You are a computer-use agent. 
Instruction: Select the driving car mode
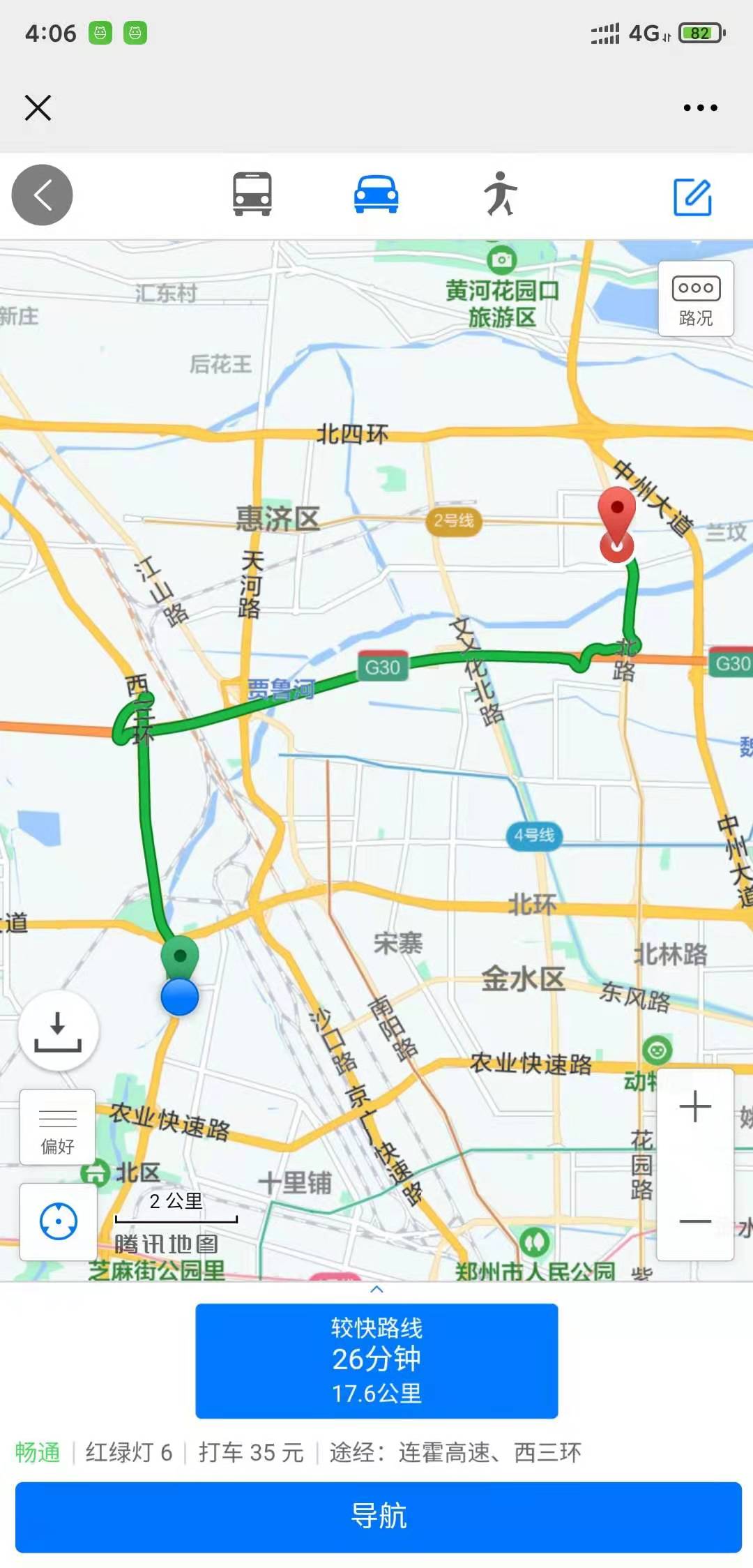tap(376, 195)
